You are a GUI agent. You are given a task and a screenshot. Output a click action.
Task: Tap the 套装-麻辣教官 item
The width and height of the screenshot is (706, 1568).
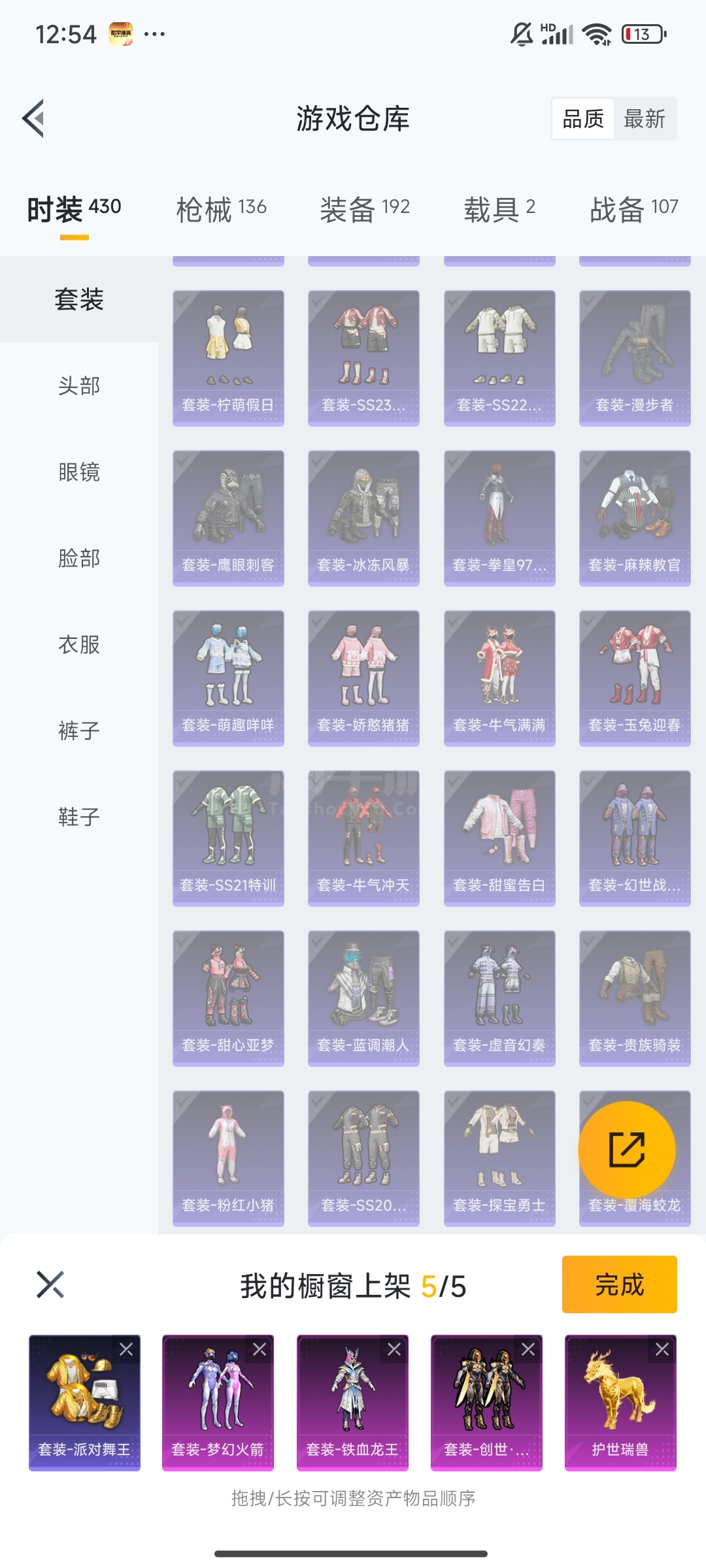click(x=635, y=518)
